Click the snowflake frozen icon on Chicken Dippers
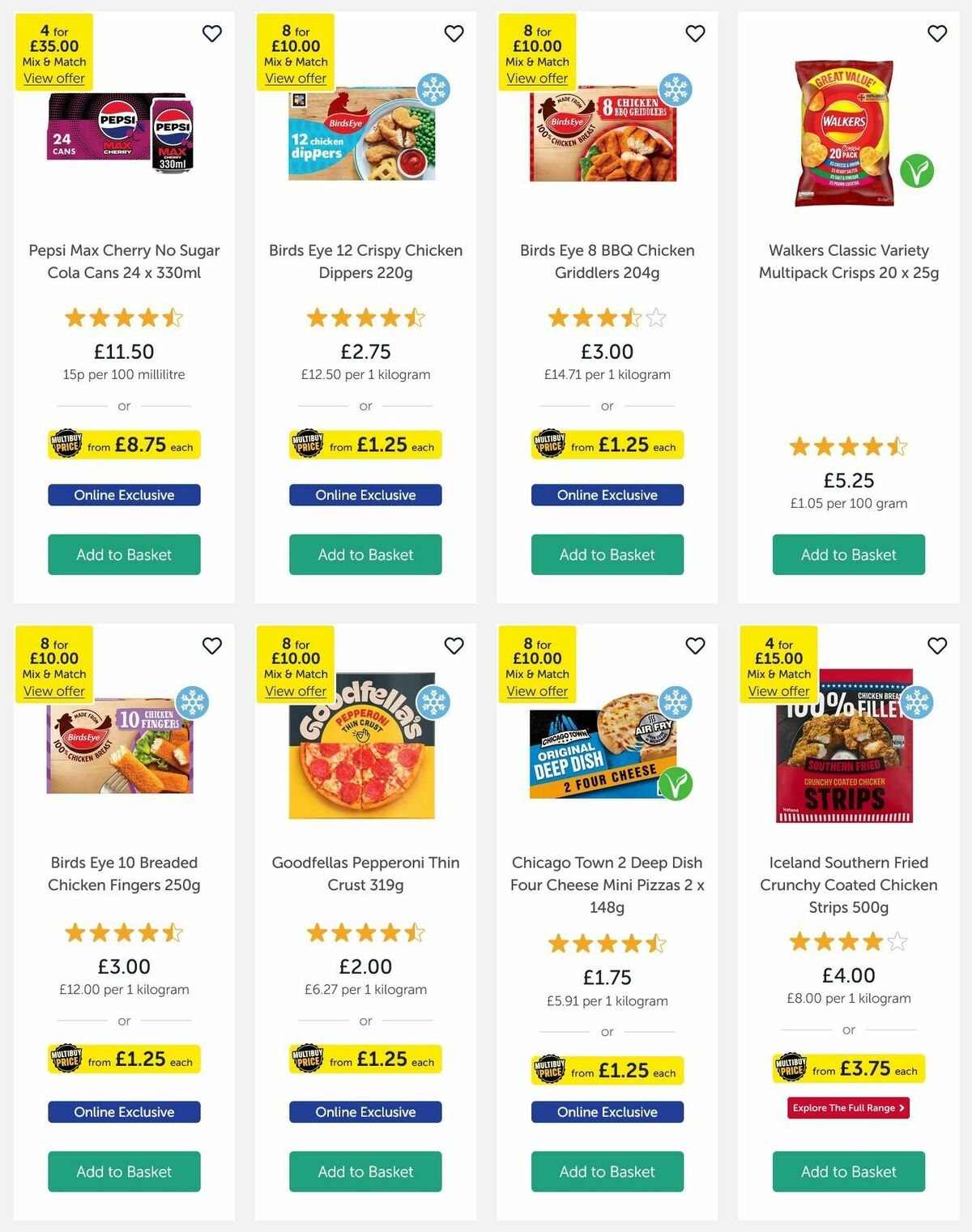972x1232 pixels. tap(435, 90)
